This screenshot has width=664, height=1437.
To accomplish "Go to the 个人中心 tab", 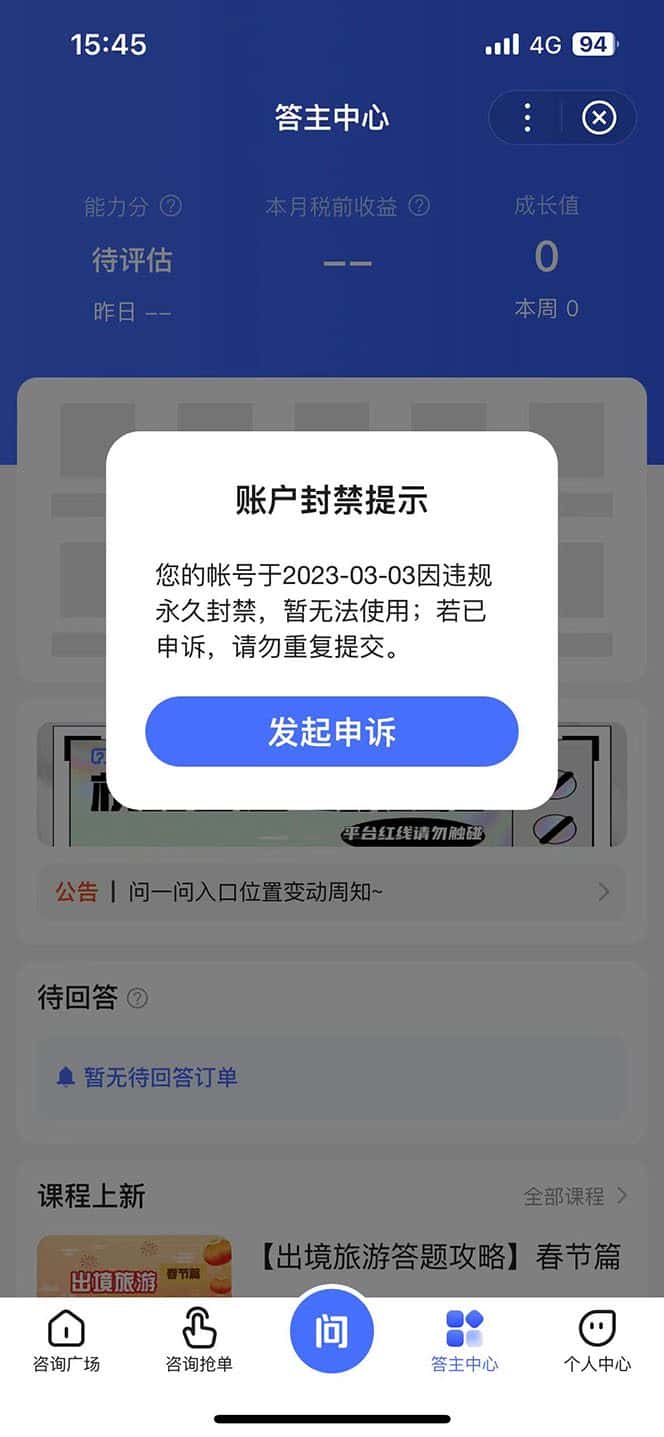I will (x=597, y=1342).
